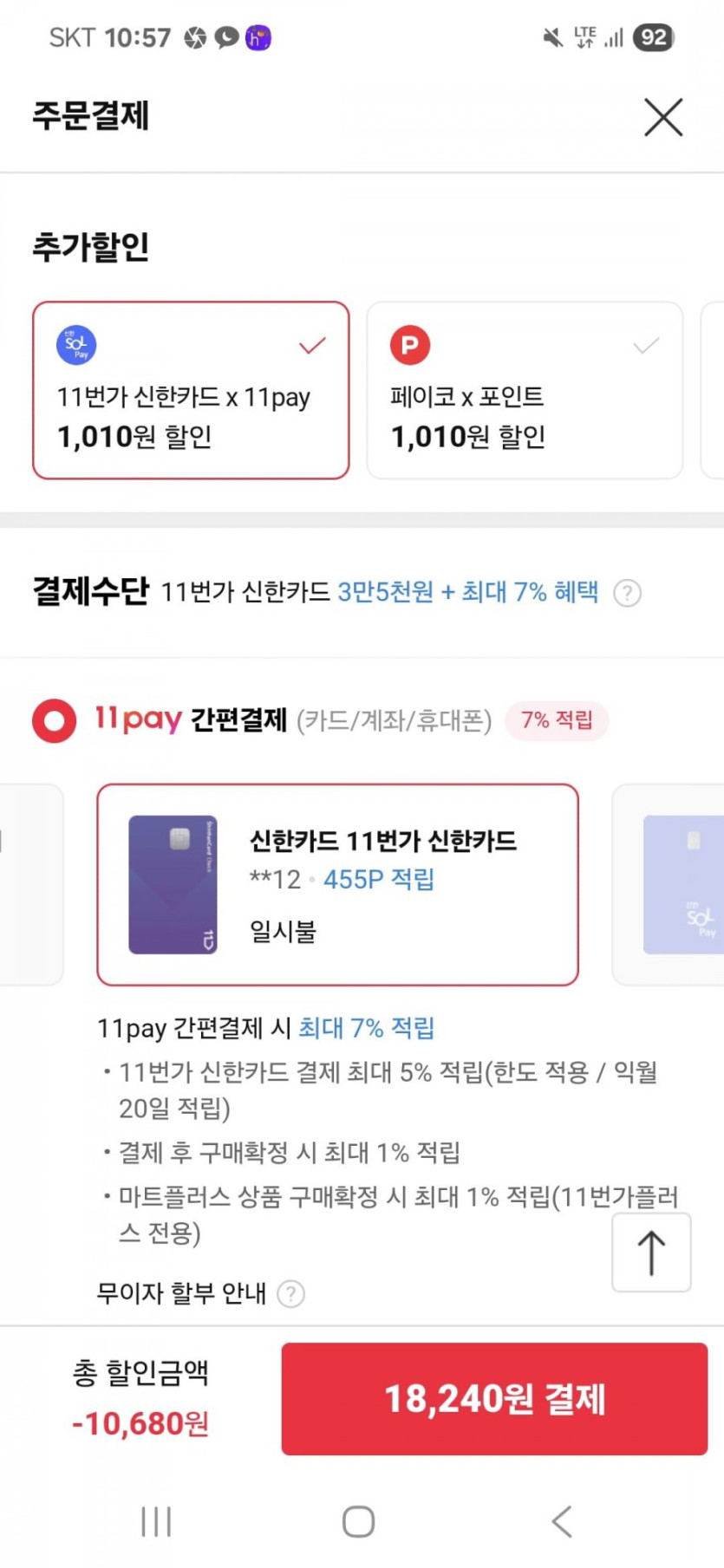Pay with the 18,240원 결제 button
The image size is (724, 1568).
[494, 1398]
